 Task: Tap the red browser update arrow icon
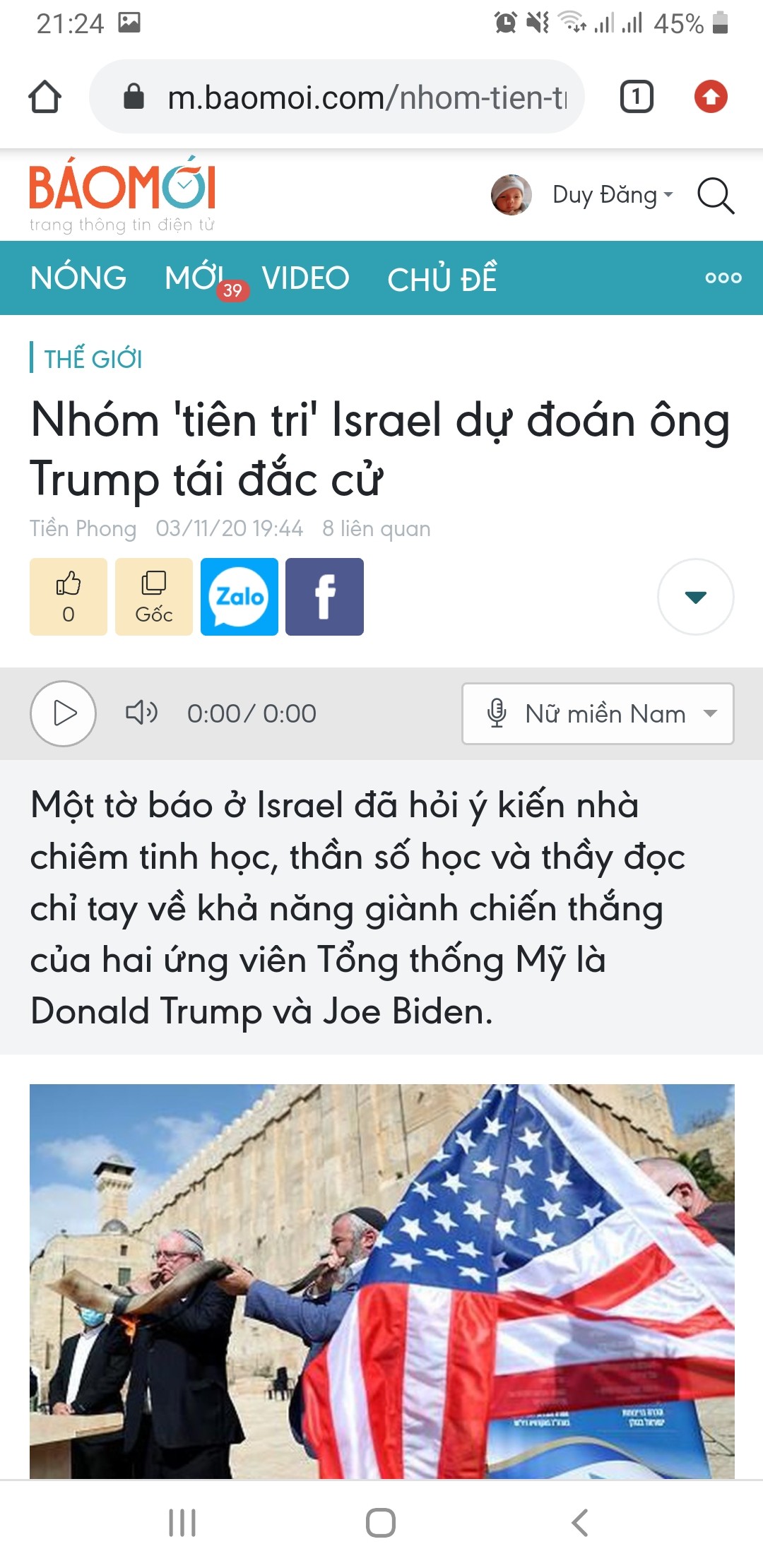pos(711,97)
